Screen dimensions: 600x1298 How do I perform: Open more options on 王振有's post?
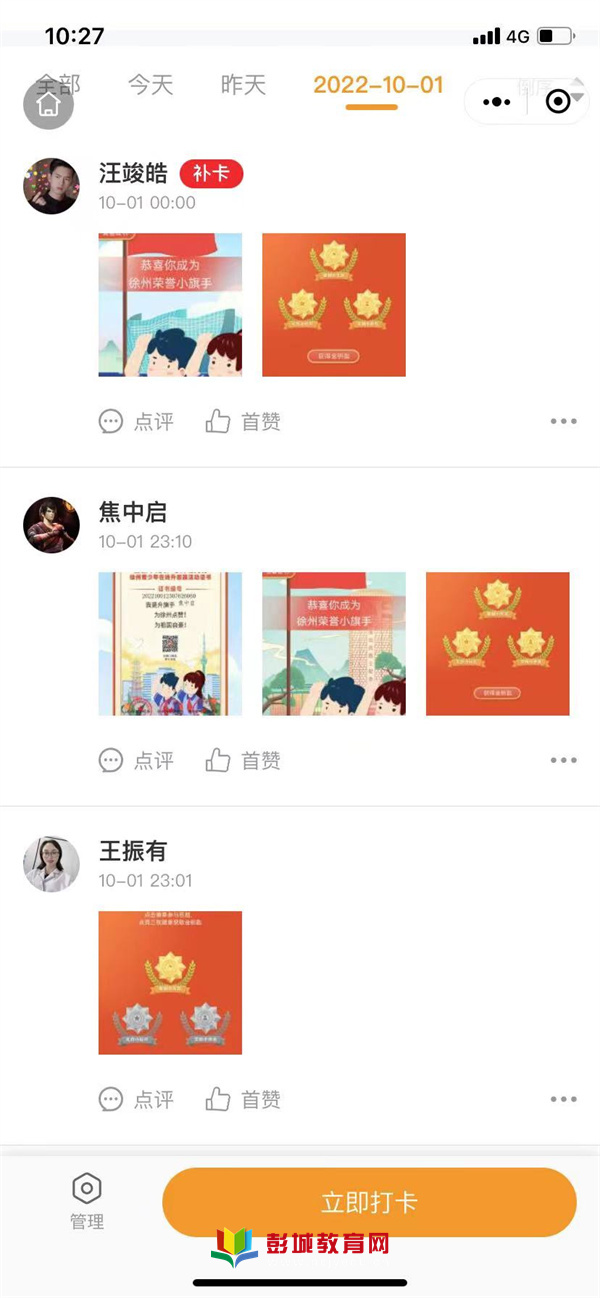pyautogui.click(x=563, y=1100)
